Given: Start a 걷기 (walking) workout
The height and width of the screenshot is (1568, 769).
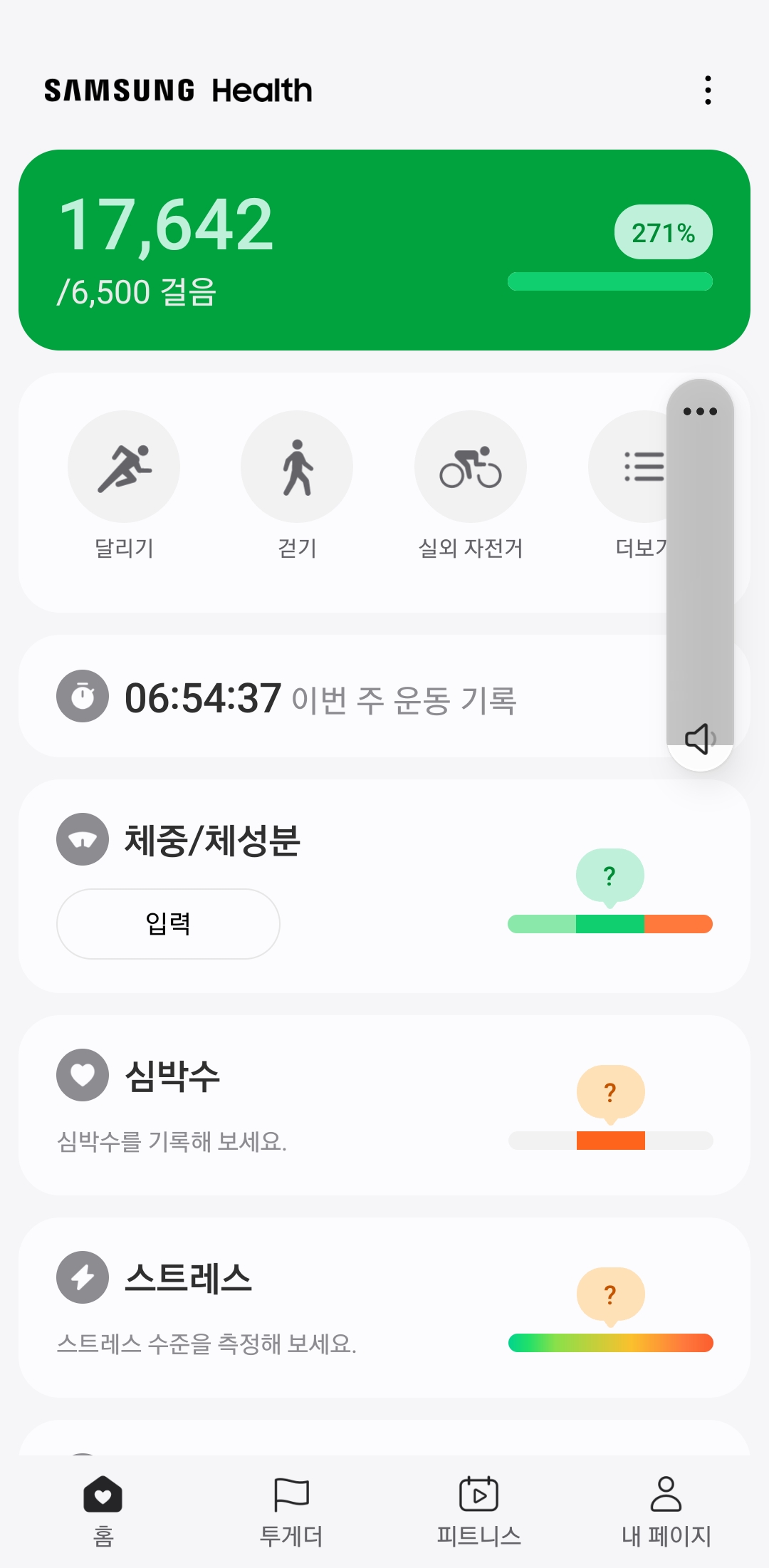Looking at the screenshot, I should point(297,467).
